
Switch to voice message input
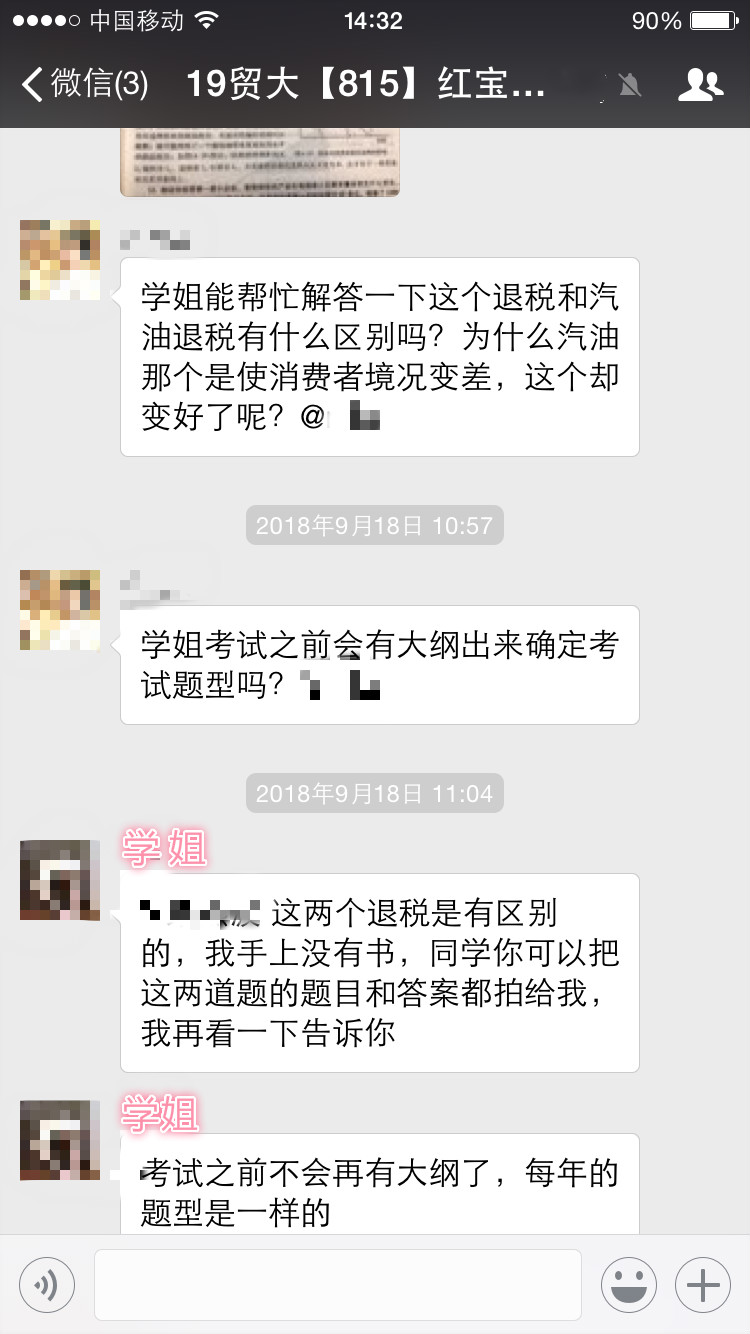(x=46, y=1284)
